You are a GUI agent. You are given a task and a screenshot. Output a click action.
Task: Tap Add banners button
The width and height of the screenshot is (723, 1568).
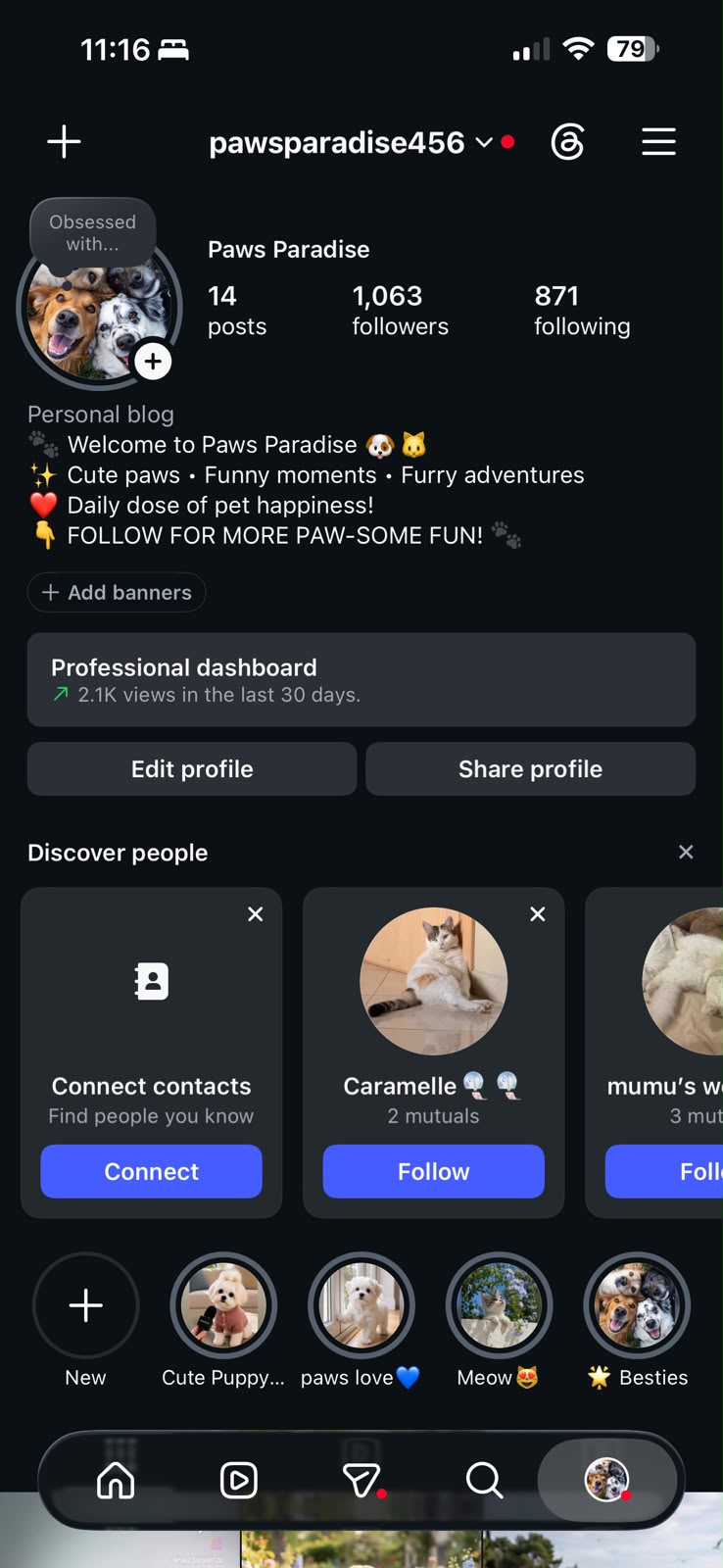[x=117, y=592]
